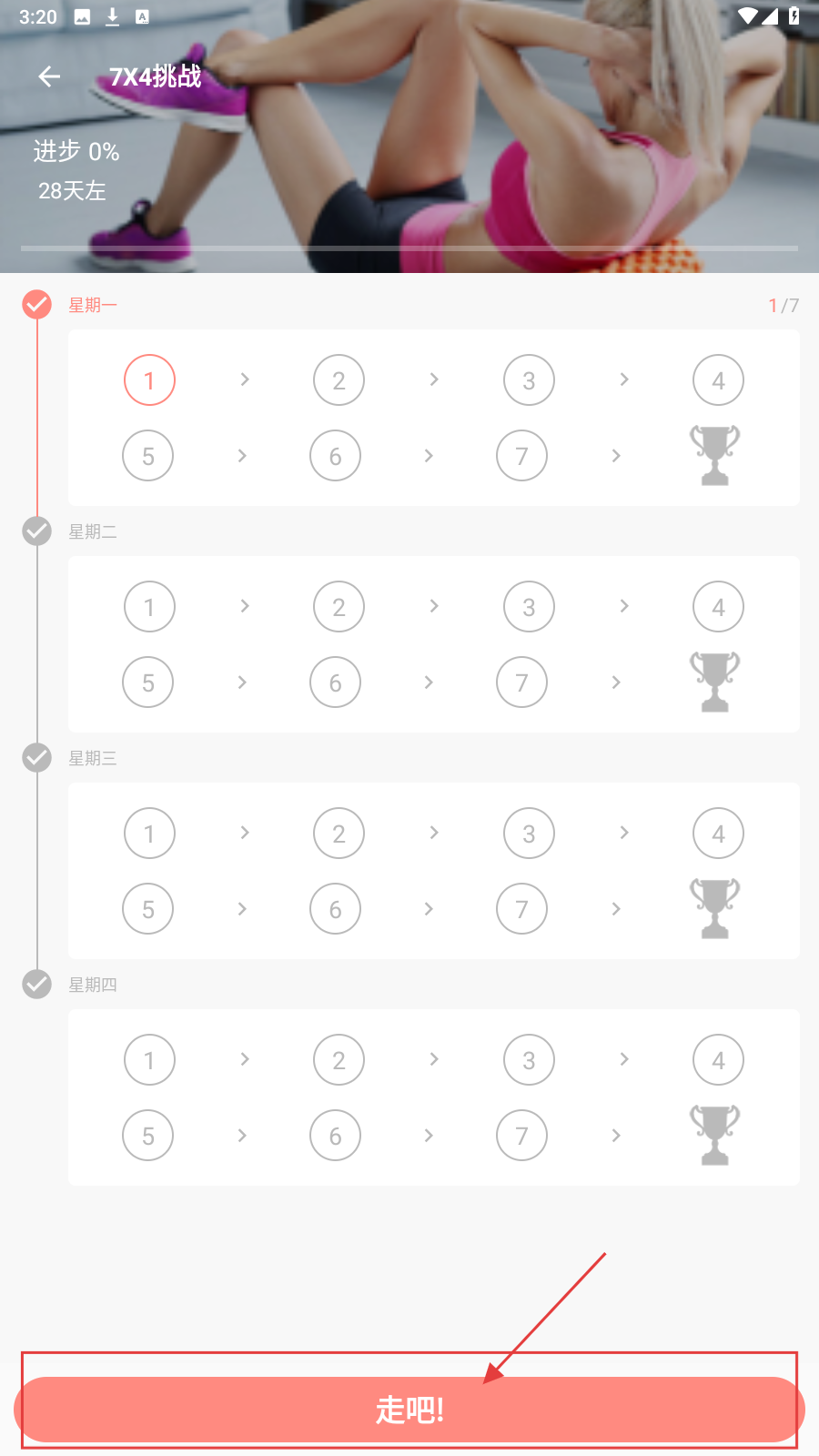
Task: Go back using the arrow icon
Action: [49, 77]
